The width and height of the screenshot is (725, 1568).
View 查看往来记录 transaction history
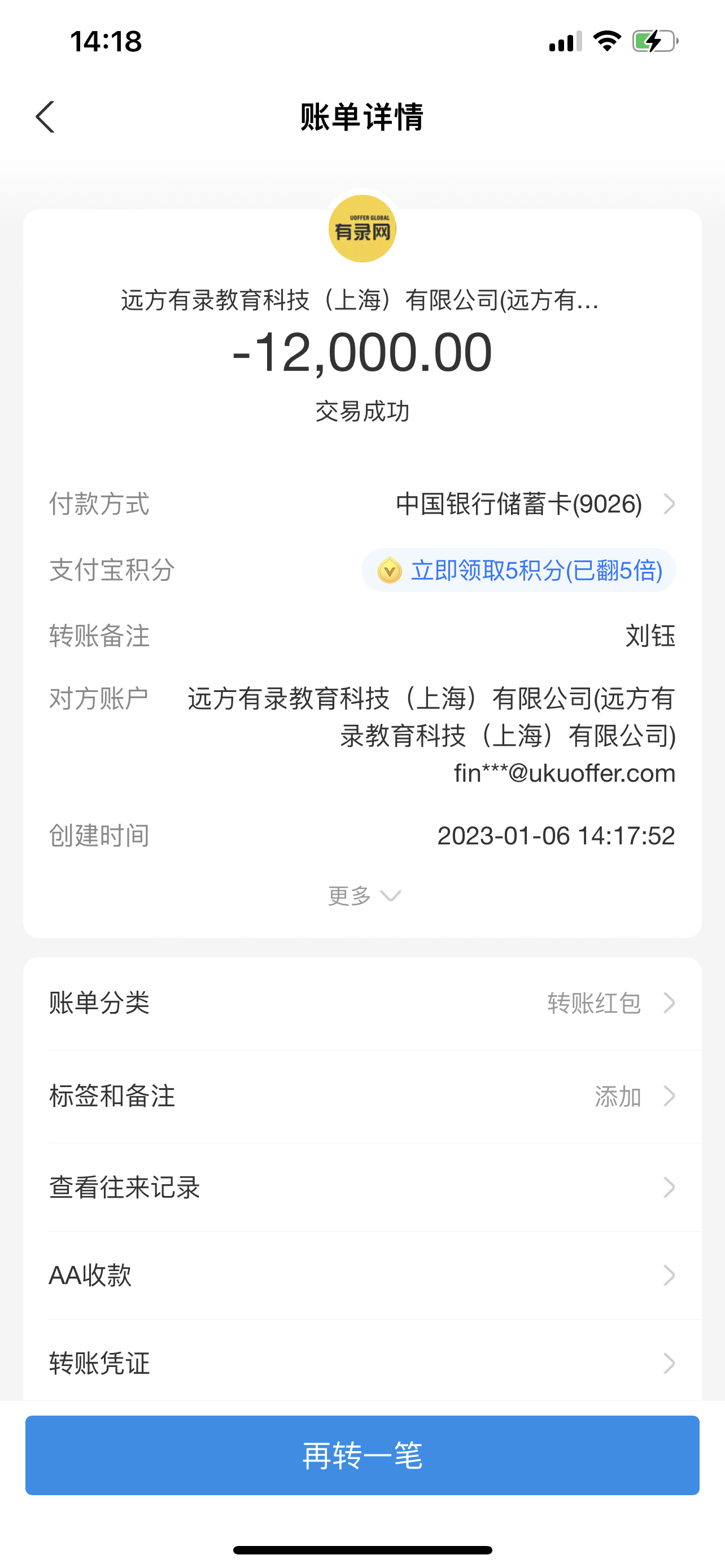click(x=362, y=1187)
